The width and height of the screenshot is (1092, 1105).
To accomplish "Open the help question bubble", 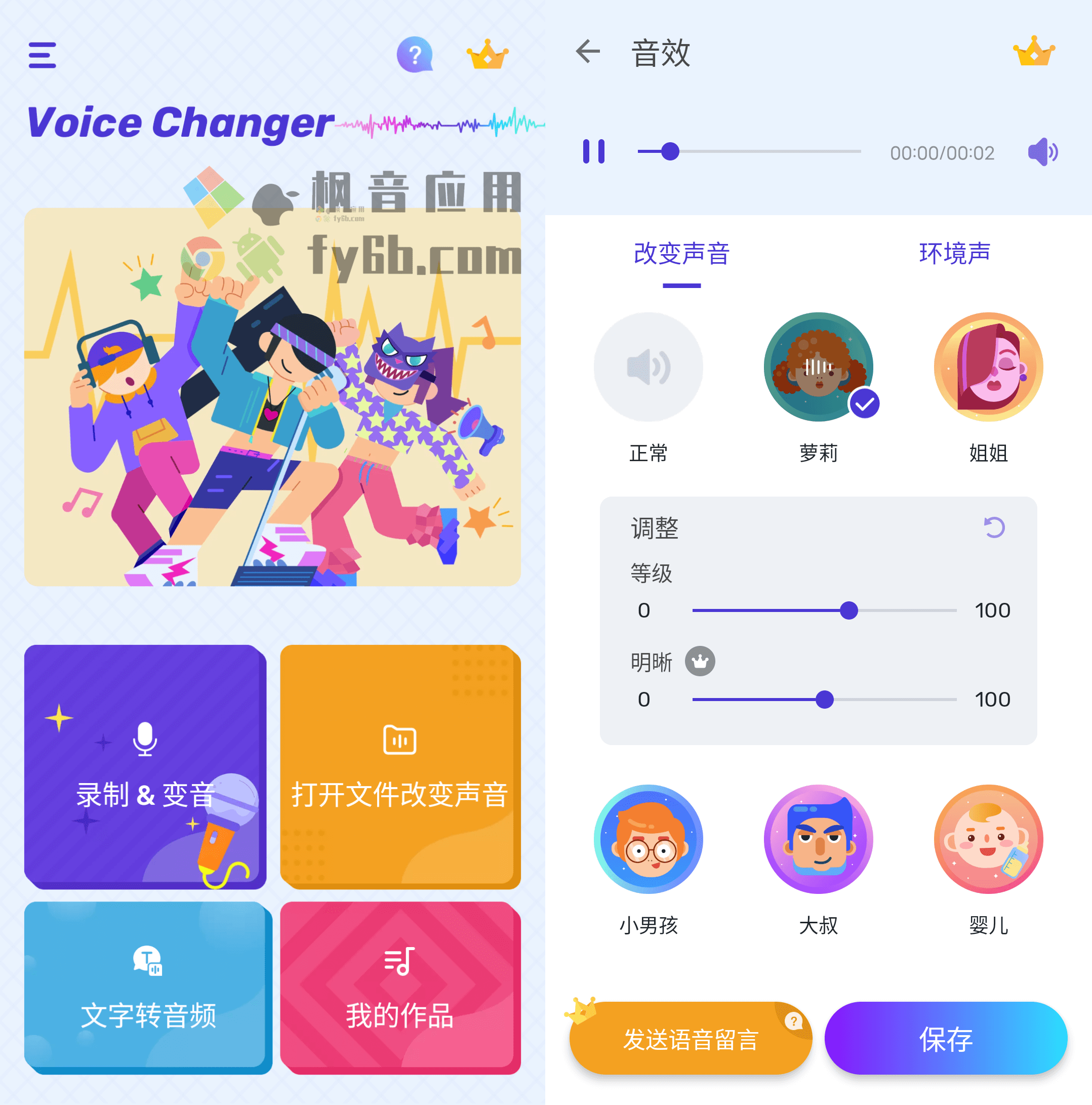I will click(415, 55).
